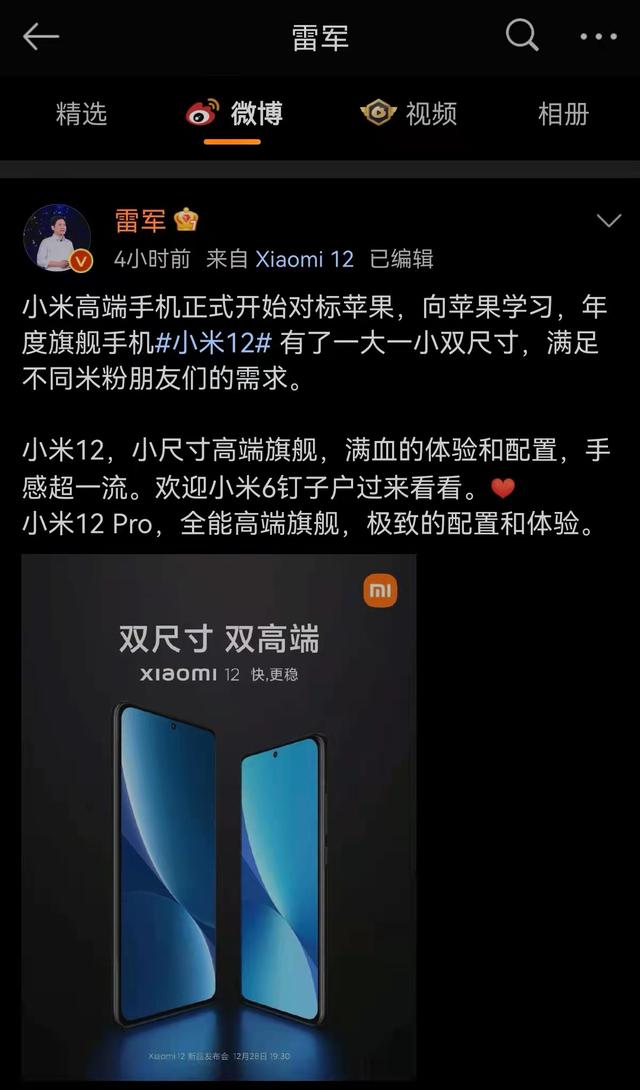Switch to the 精选 tab

point(81,114)
